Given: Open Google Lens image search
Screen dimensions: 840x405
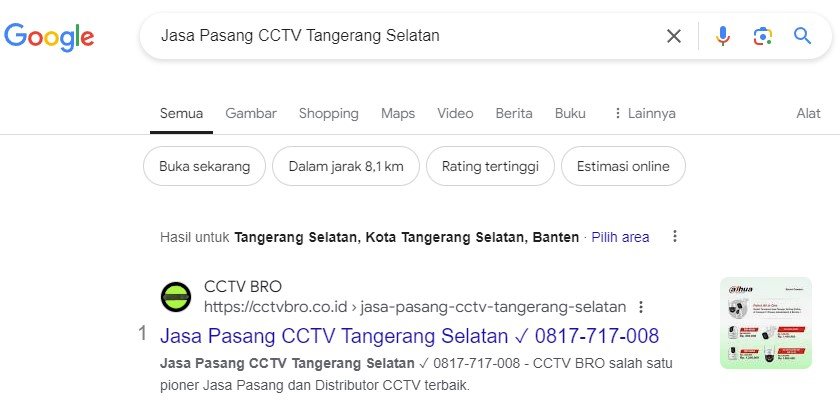Looking at the screenshot, I should click(763, 36).
